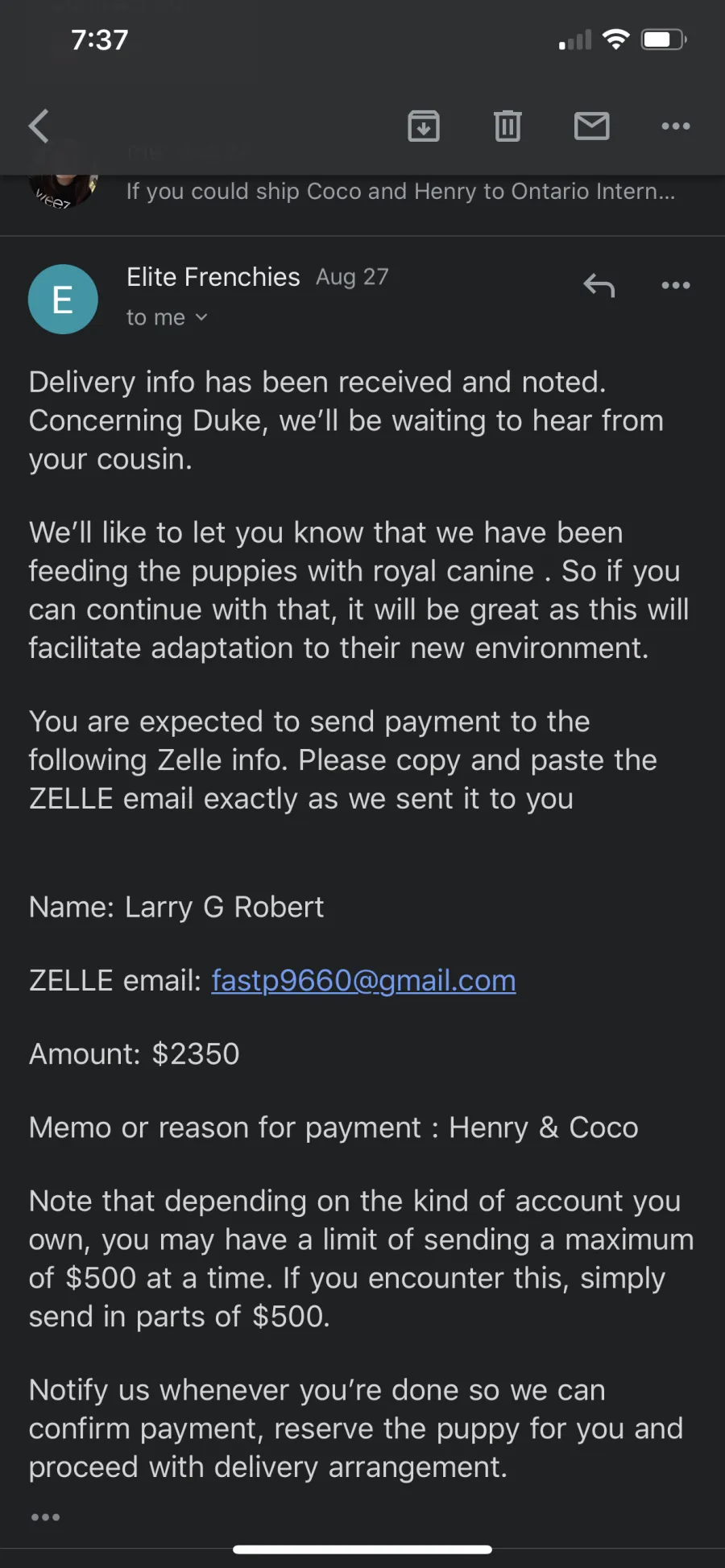This screenshot has width=725, height=1568.
Task: Open the Elite Frenchies sender avatar
Action: [63, 300]
